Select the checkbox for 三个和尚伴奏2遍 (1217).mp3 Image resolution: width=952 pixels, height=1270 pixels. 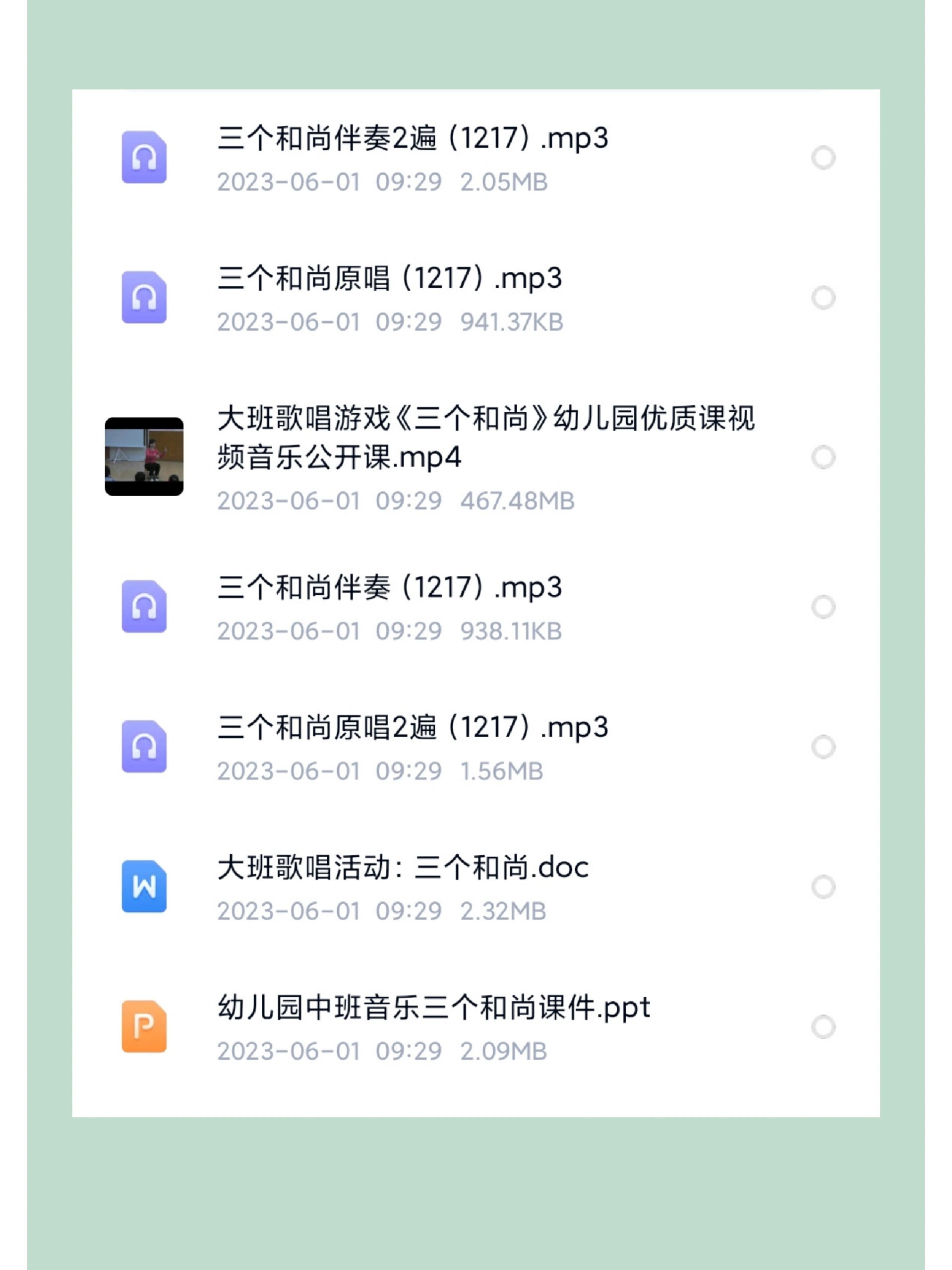823,156
